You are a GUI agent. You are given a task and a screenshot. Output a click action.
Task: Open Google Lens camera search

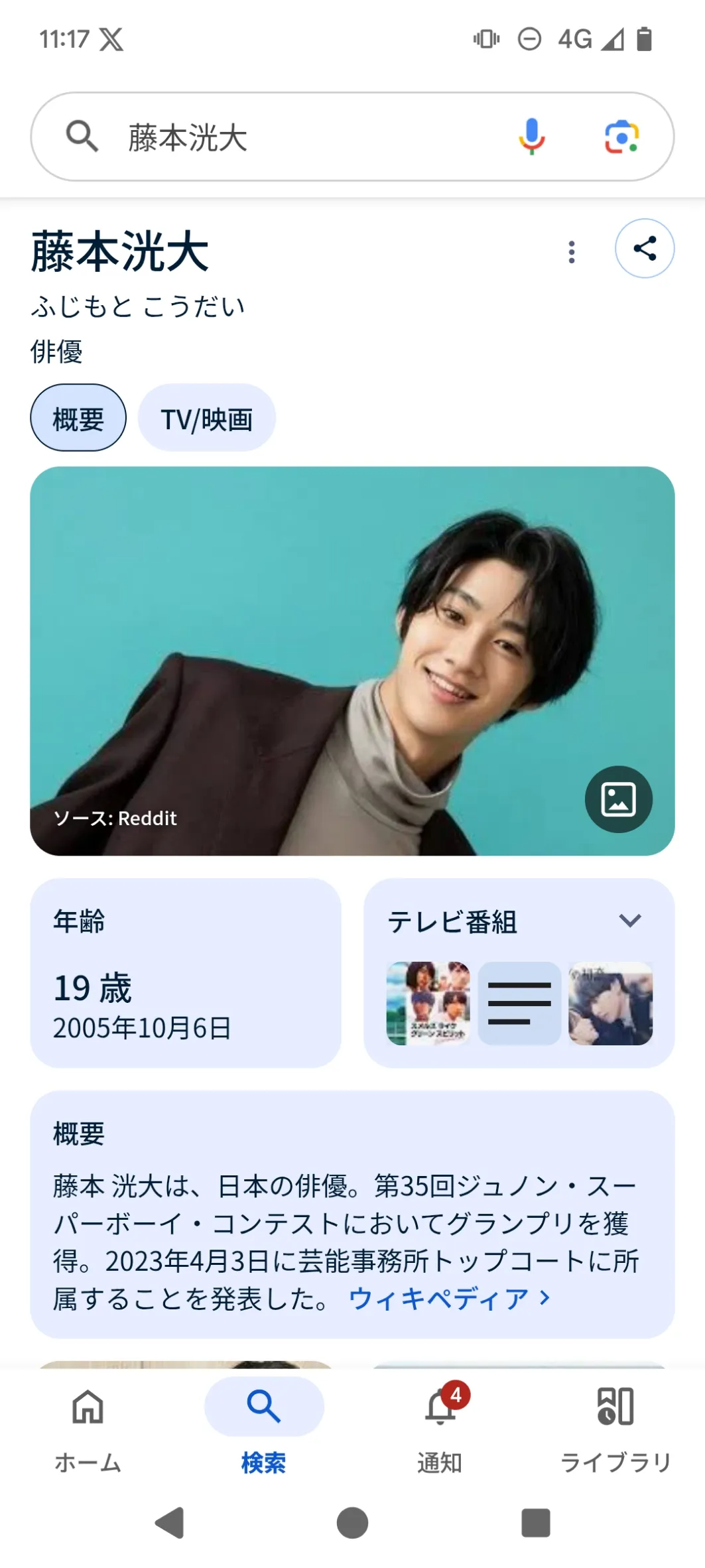pos(621,137)
